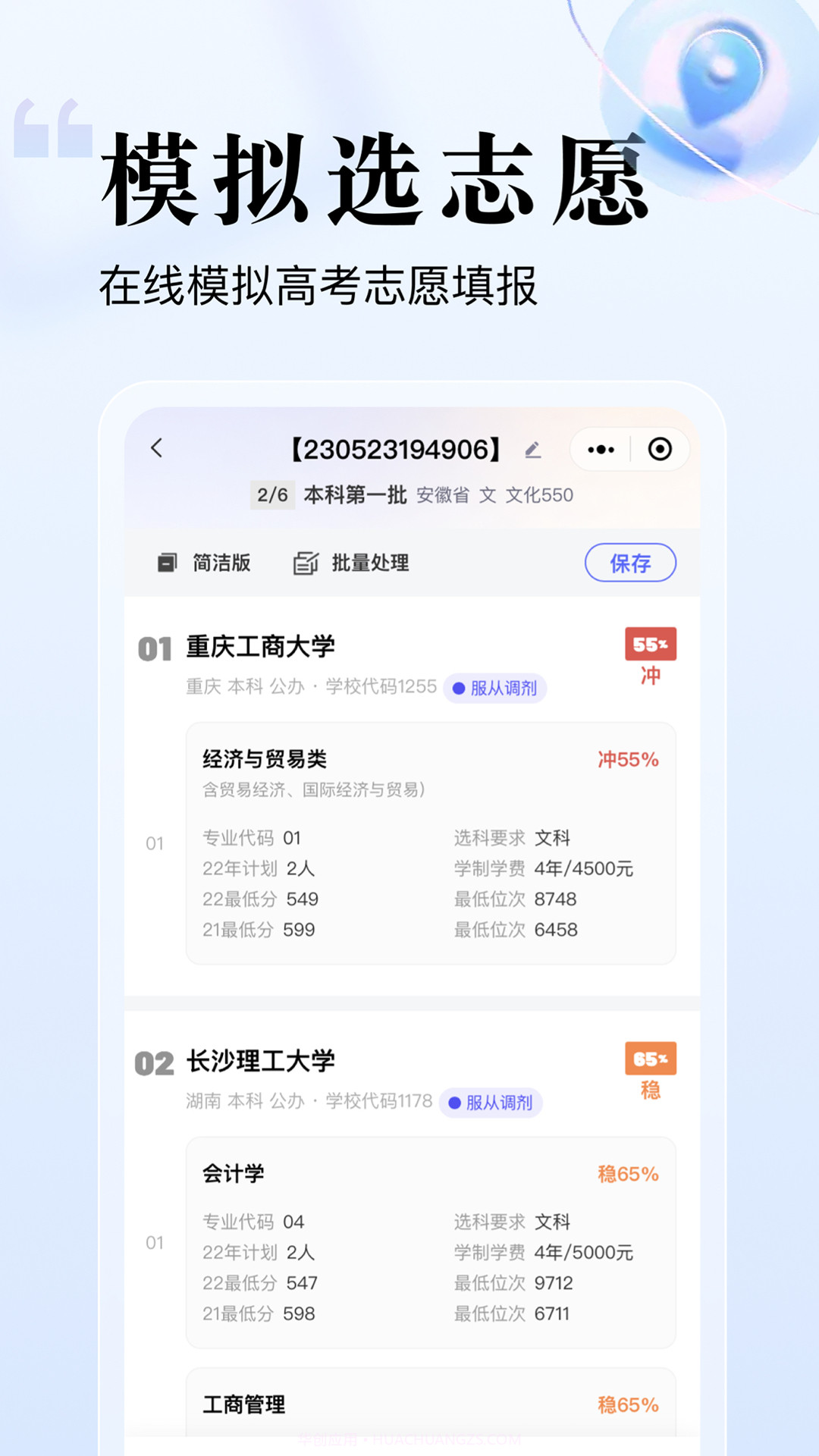Viewport: 819px width, 1456px height.
Task: Click the orange 稳 65% badge
Action: (x=649, y=1063)
